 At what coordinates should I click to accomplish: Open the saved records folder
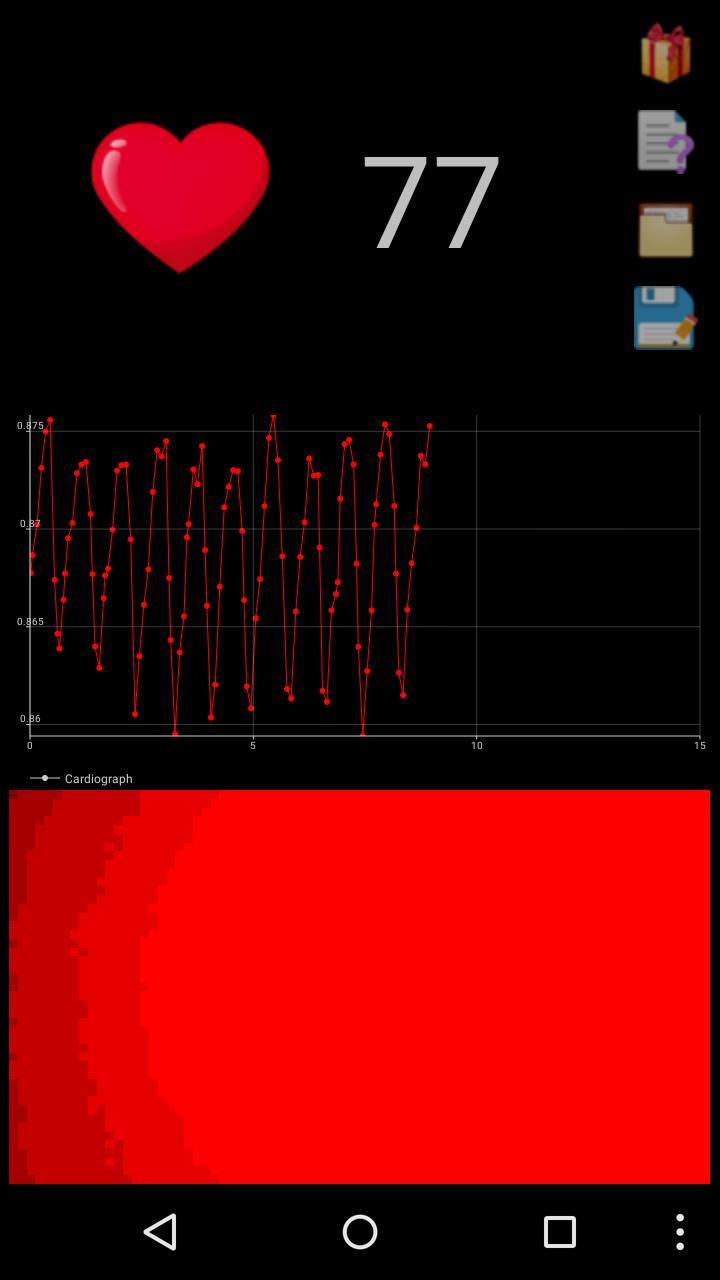(x=665, y=230)
